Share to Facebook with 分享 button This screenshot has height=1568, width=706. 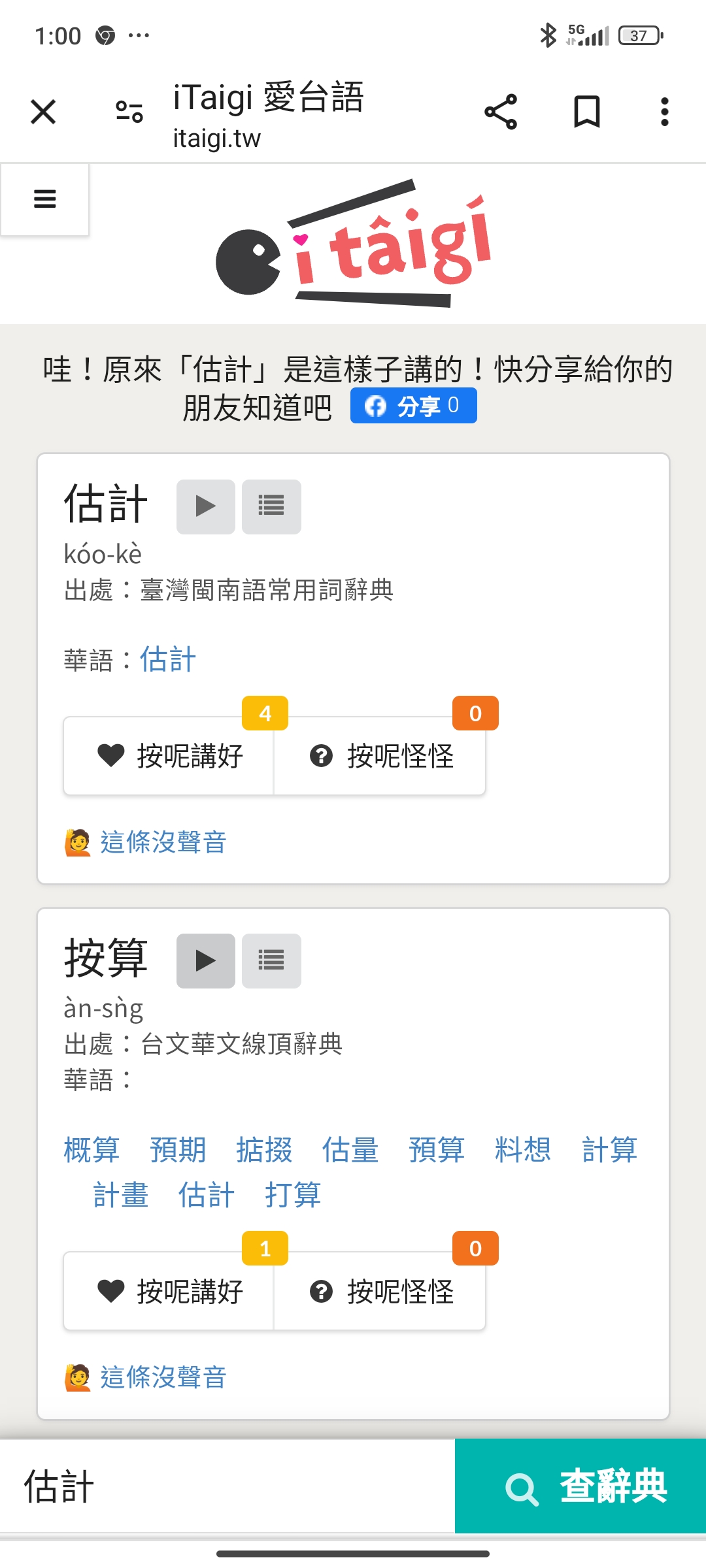pyautogui.click(x=414, y=406)
